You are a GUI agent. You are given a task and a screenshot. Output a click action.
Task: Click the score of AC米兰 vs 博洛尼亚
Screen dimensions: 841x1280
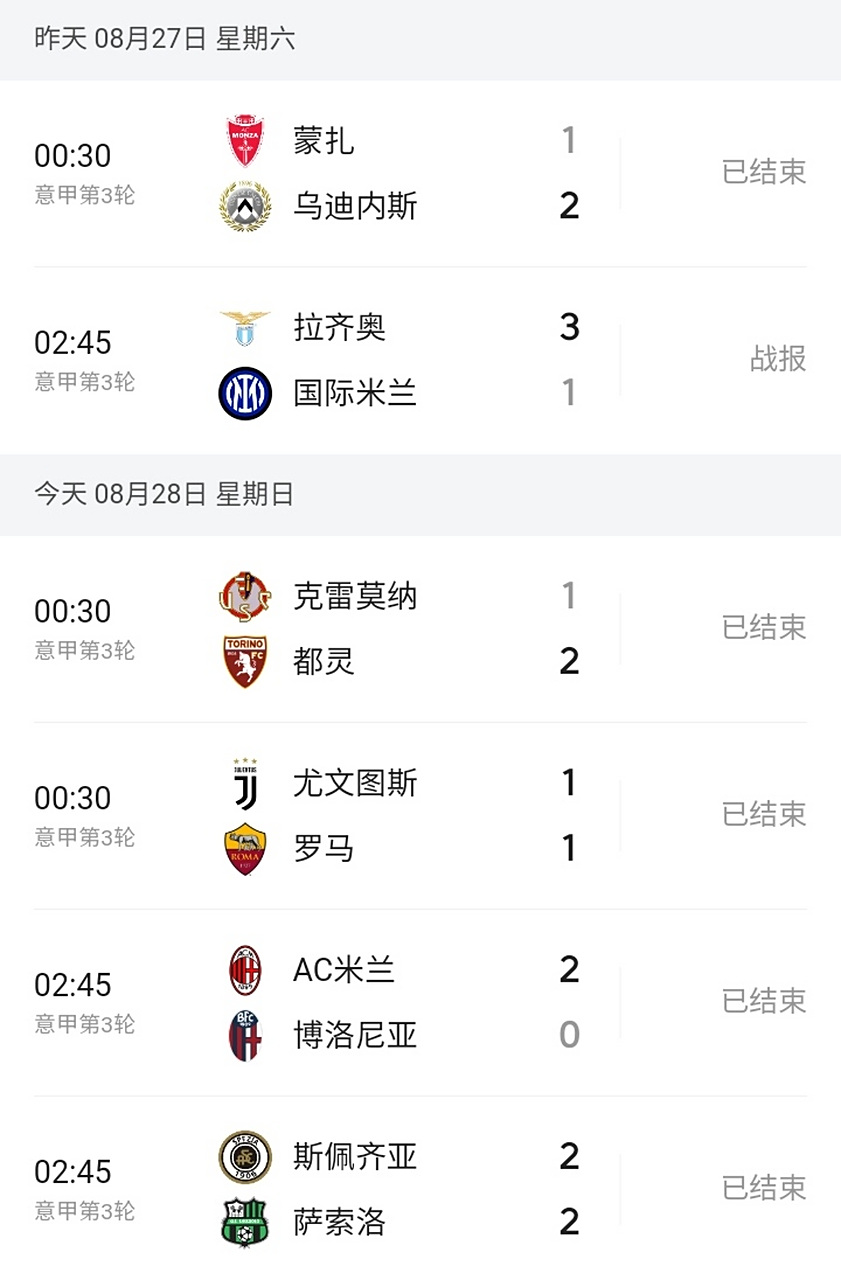pyautogui.click(x=569, y=1002)
